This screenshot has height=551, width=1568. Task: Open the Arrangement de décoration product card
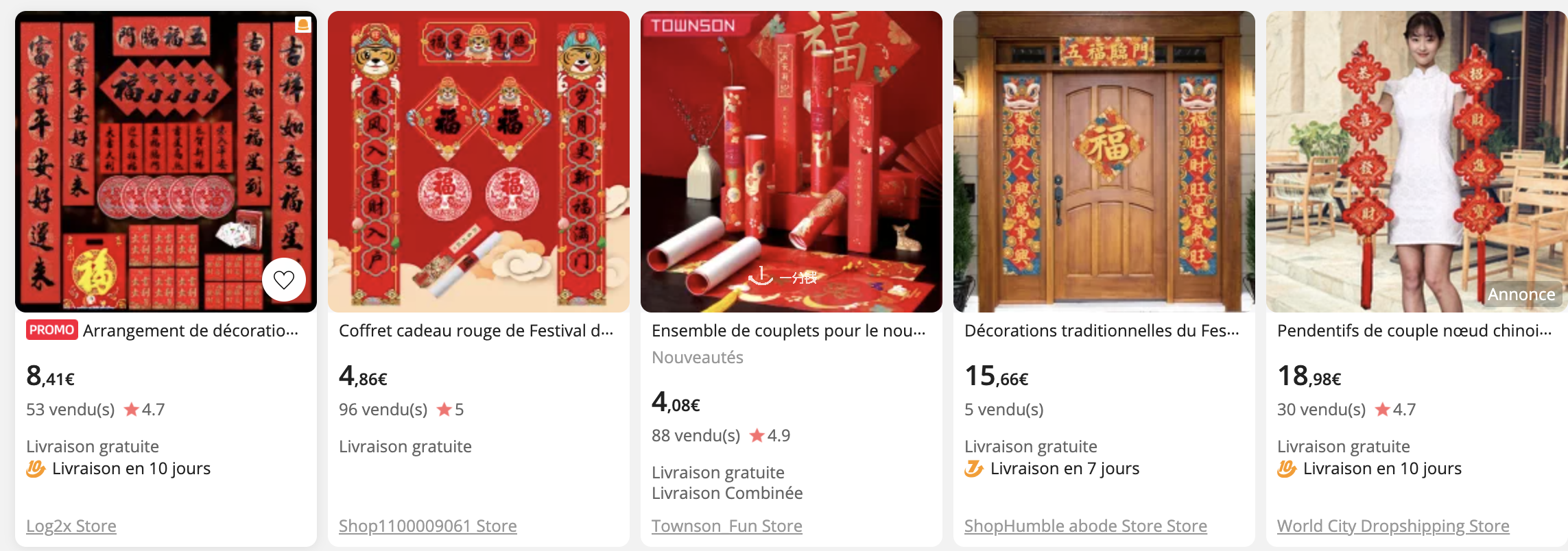(x=190, y=330)
